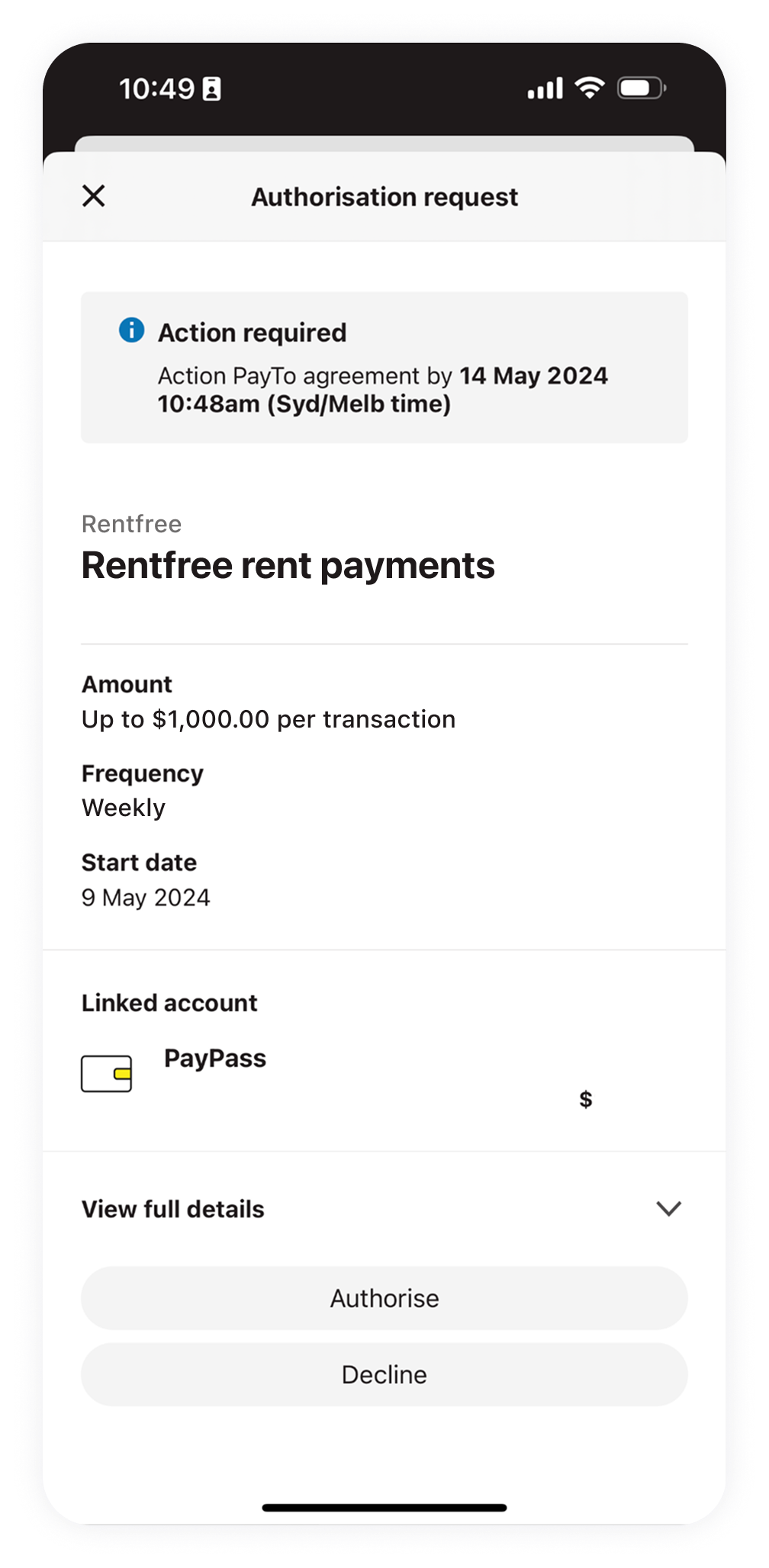Decline the Rentfree payment request
769x1568 pixels.
pos(384,1374)
